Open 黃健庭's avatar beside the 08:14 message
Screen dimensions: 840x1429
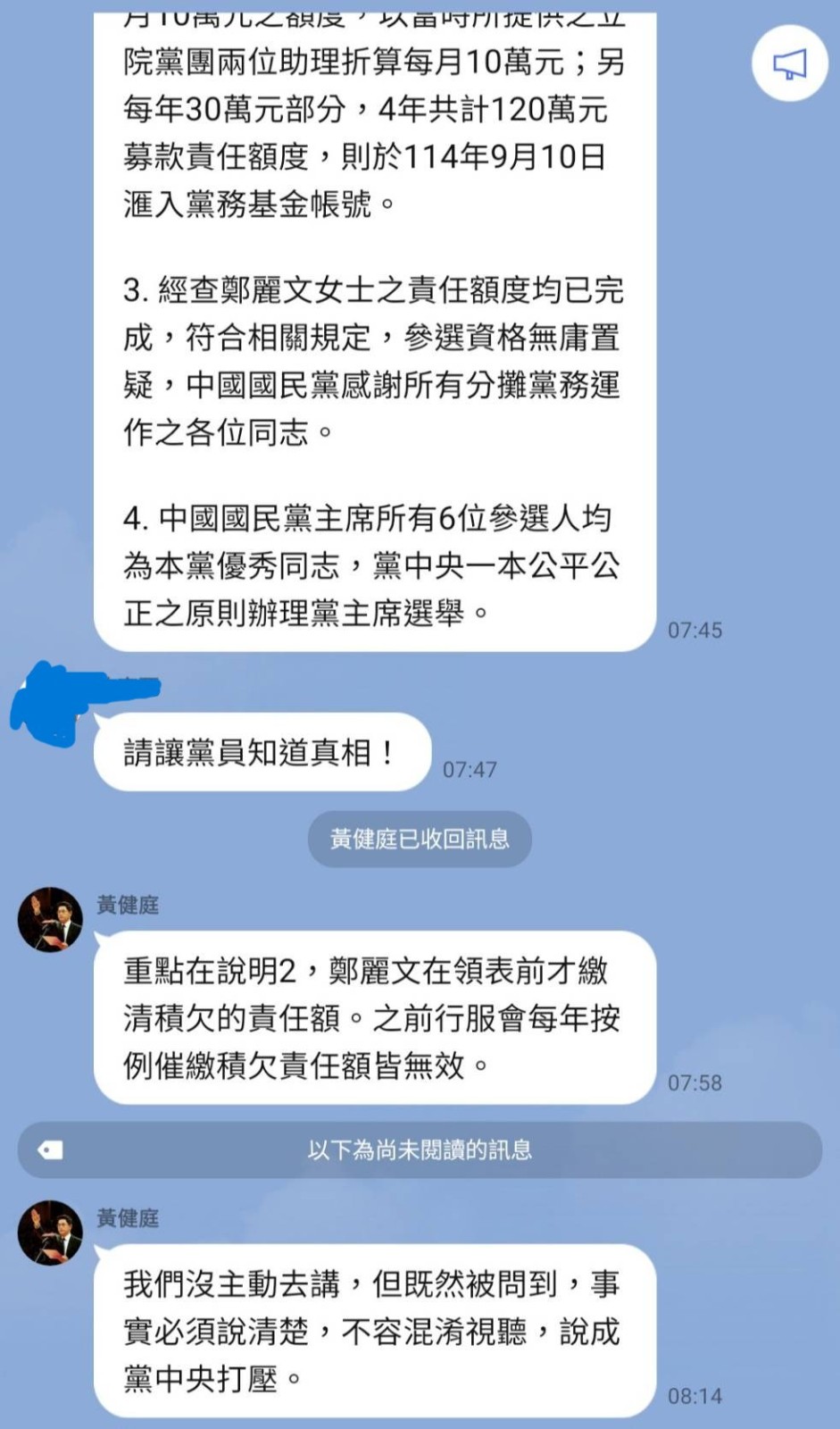point(51,1232)
